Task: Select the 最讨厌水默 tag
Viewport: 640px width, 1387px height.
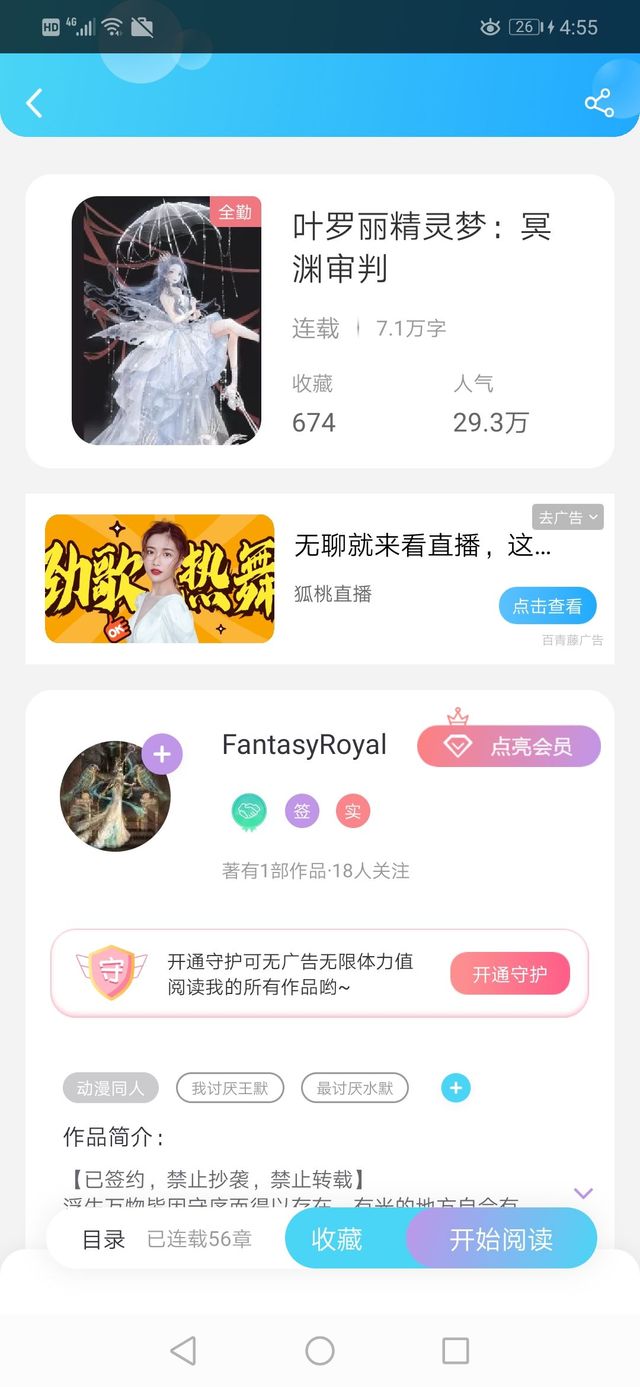Action: click(354, 1088)
